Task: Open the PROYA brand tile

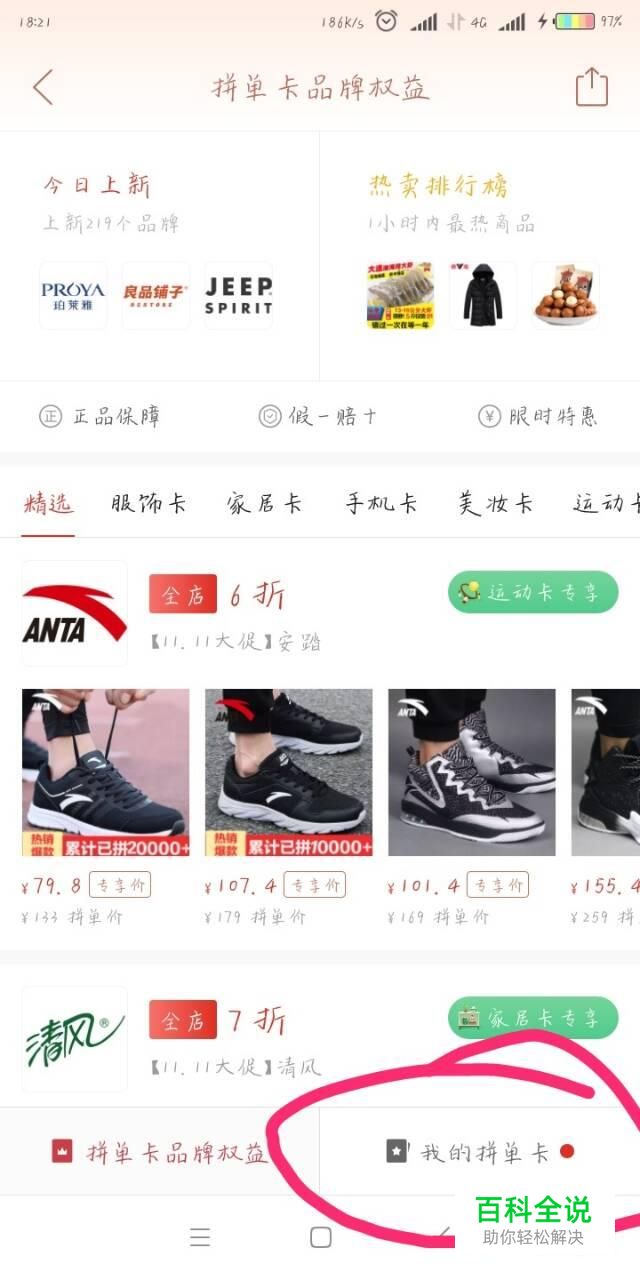Action: [73, 295]
